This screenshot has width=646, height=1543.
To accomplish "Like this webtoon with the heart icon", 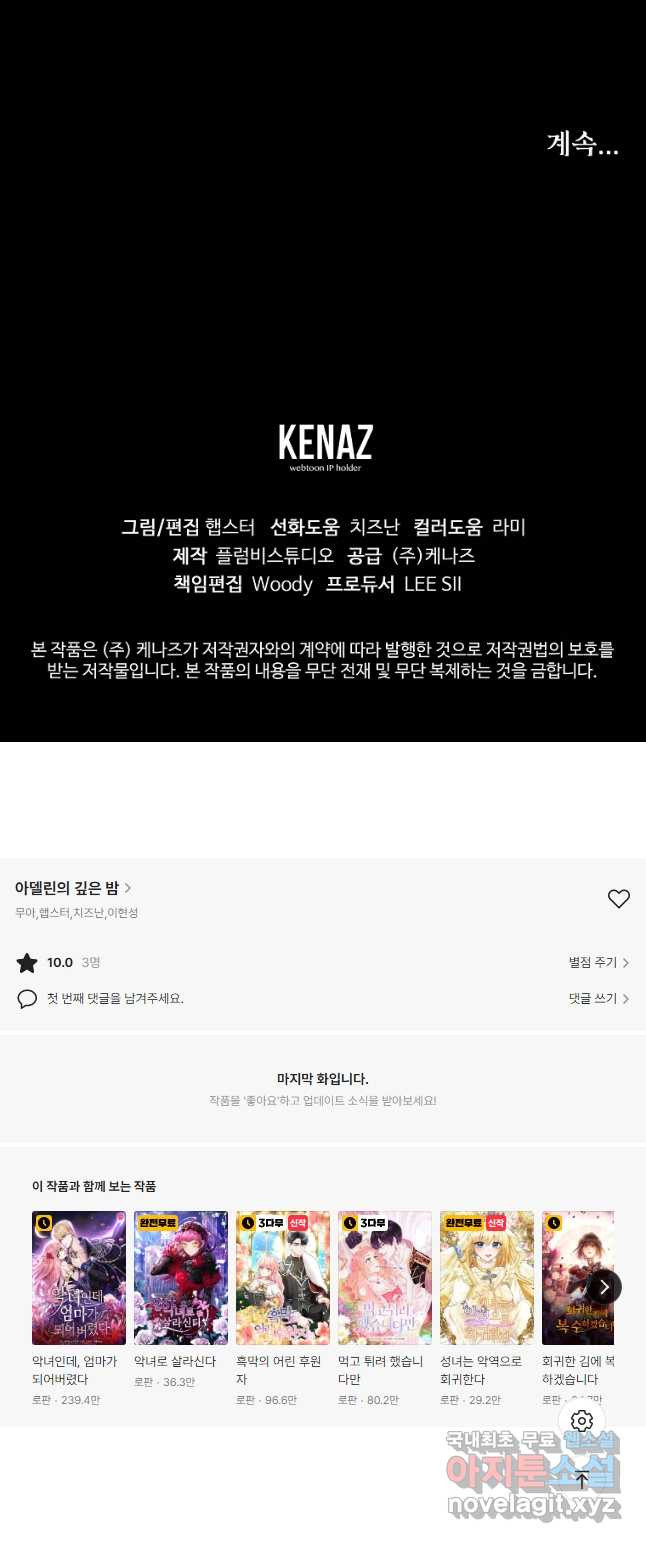I will click(619, 899).
